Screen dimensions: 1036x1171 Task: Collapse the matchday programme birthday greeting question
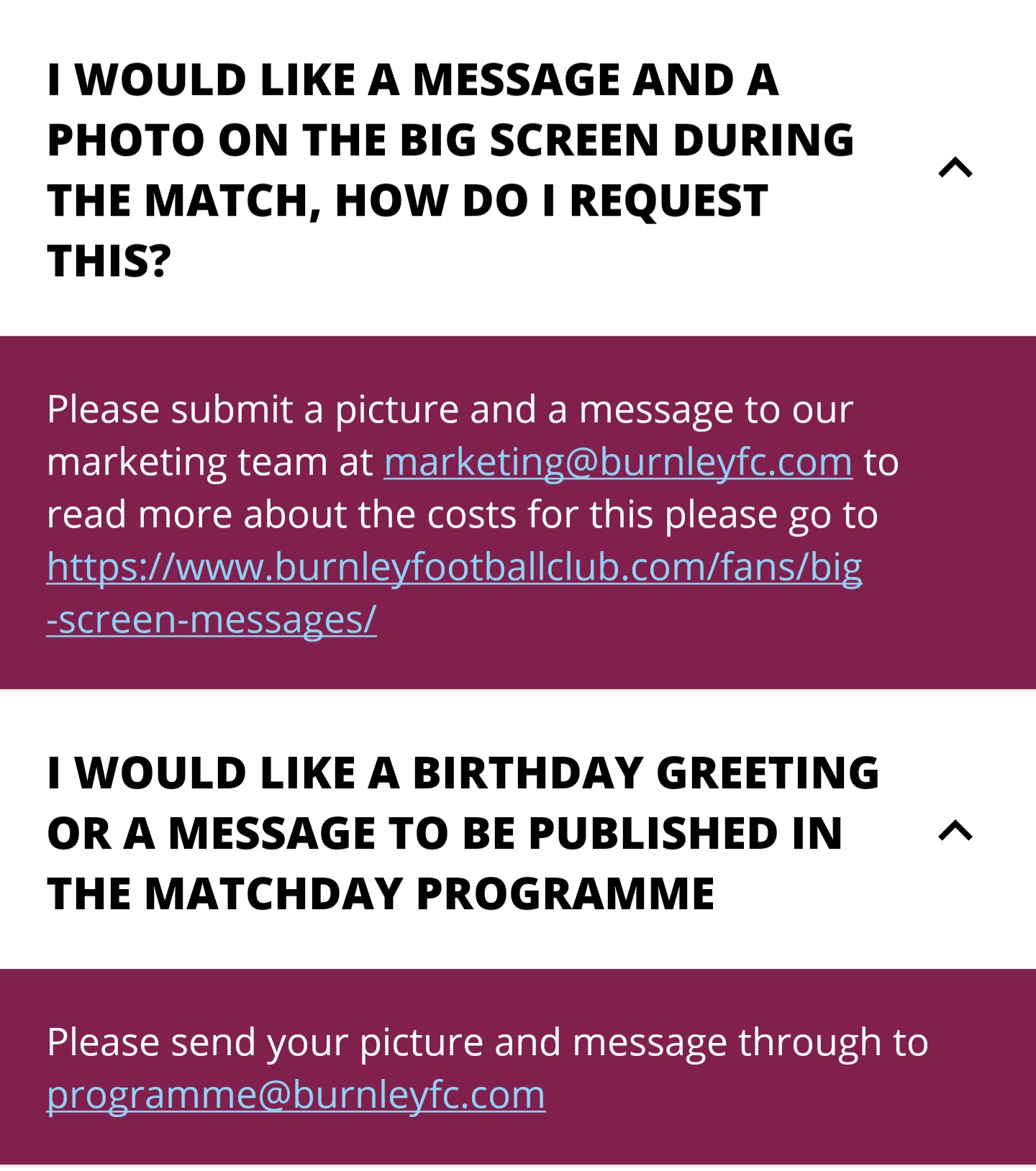(x=955, y=831)
